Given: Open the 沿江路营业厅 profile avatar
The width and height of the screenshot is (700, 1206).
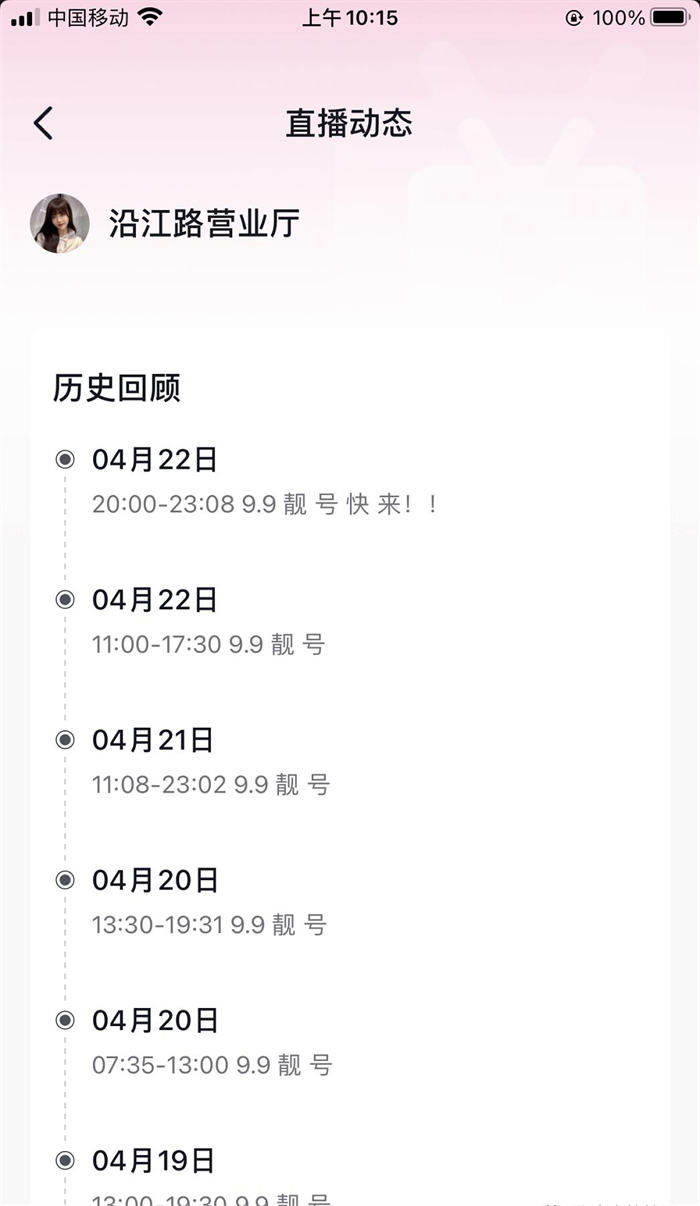Looking at the screenshot, I should pos(60,223).
